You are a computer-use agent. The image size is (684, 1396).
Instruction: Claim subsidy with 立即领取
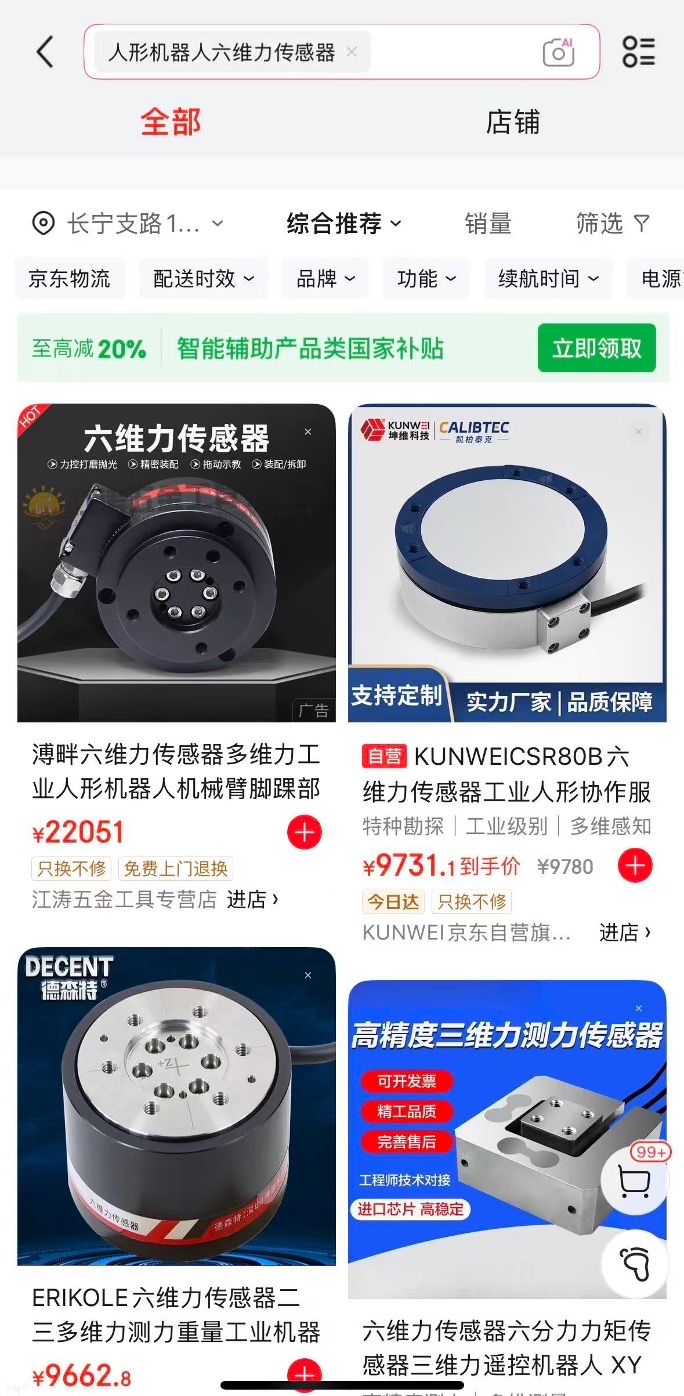click(596, 348)
